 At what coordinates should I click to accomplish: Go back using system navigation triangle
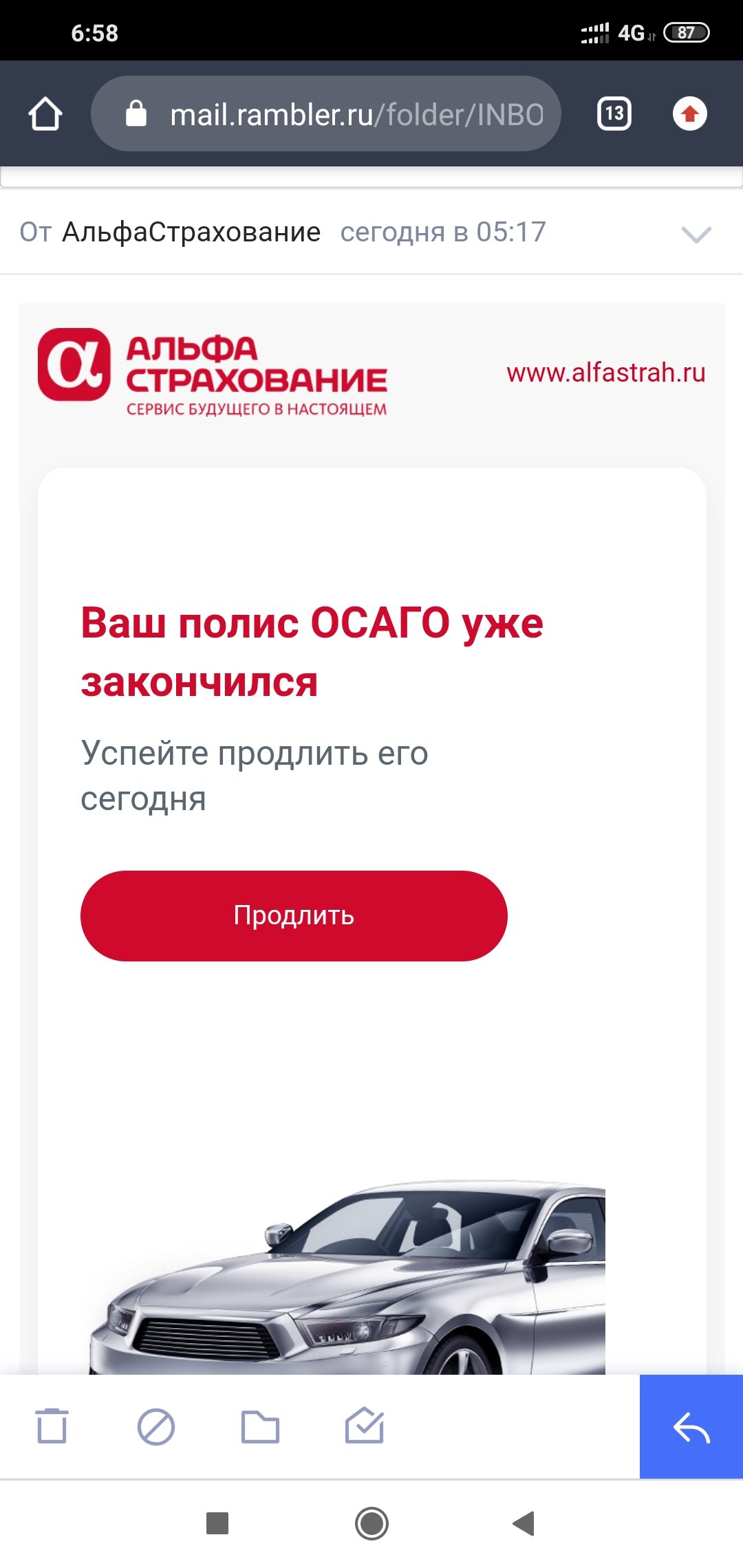click(524, 1523)
